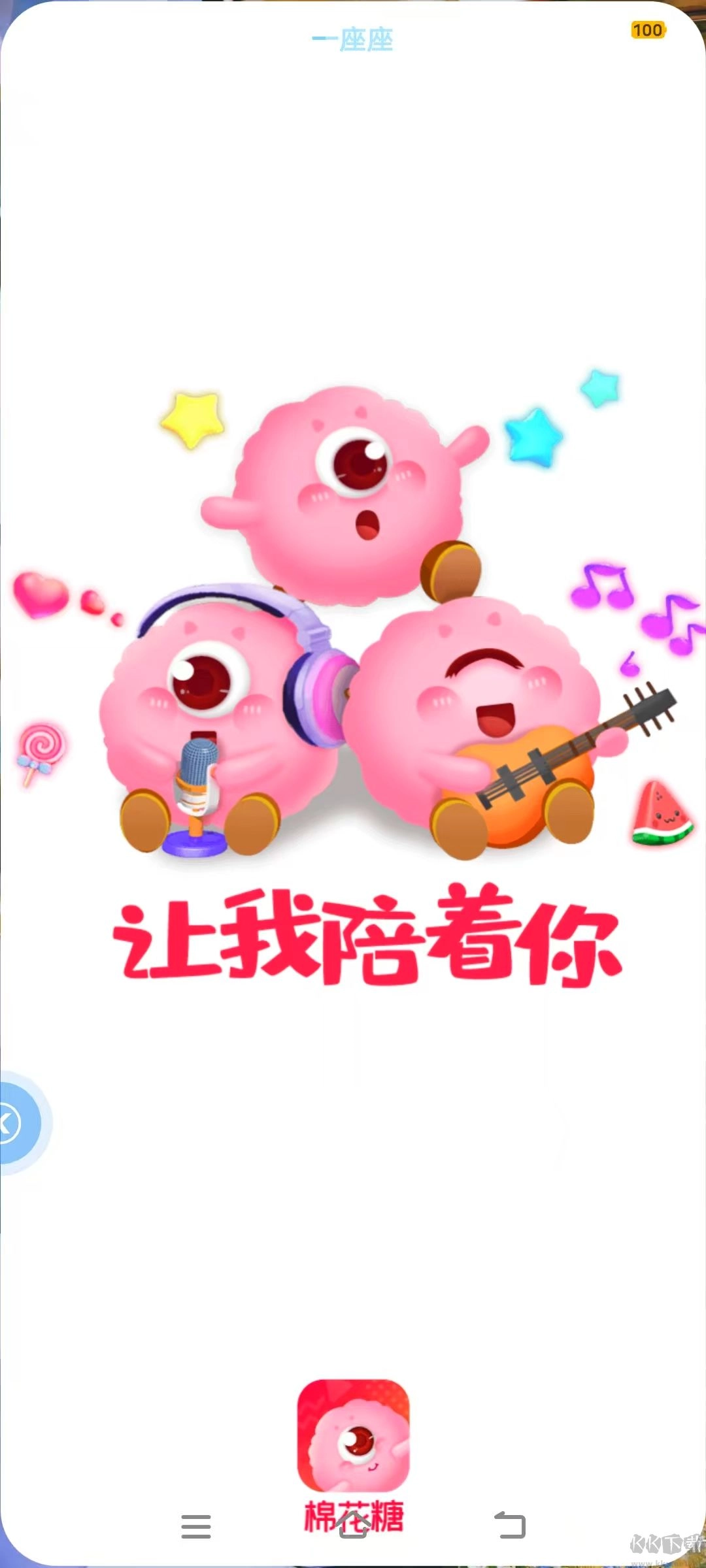Open recent apps from the navigation bar
The width and height of the screenshot is (706, 1568).
(x=195, y=1526)
